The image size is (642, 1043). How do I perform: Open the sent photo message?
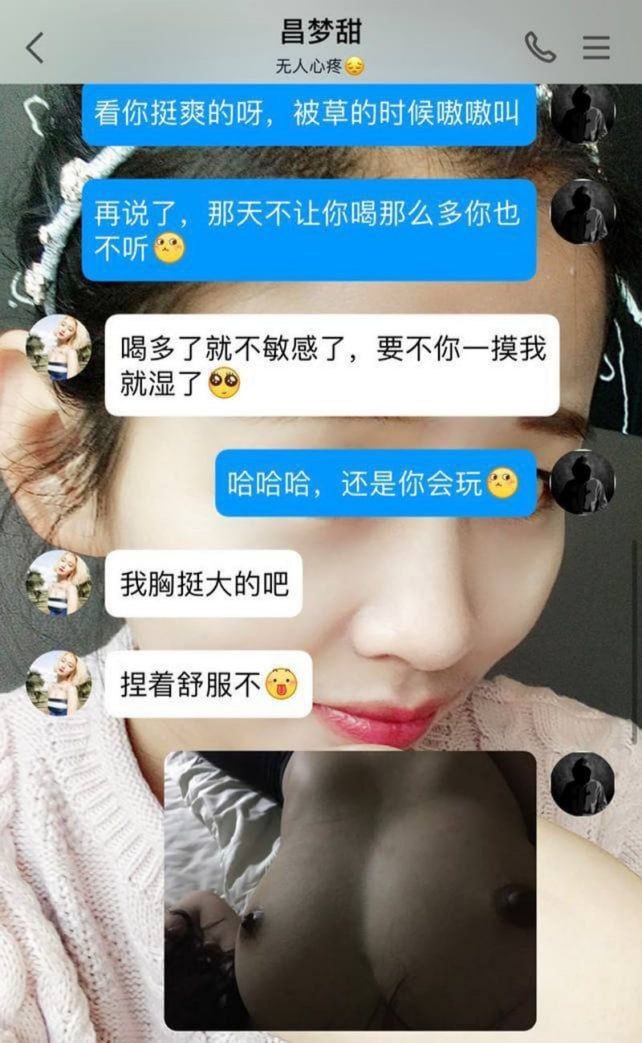coord(350,890)
